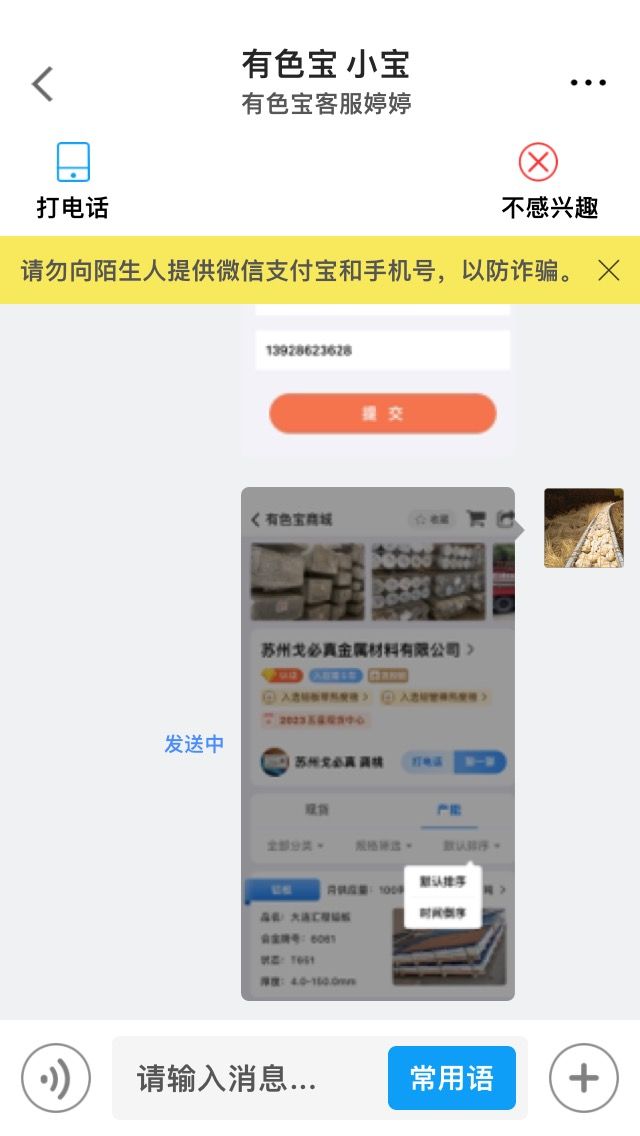The height and width of the screenshot is (1136, 640).
Task: Open my avatar next to the message
Action: click(583, 527)
